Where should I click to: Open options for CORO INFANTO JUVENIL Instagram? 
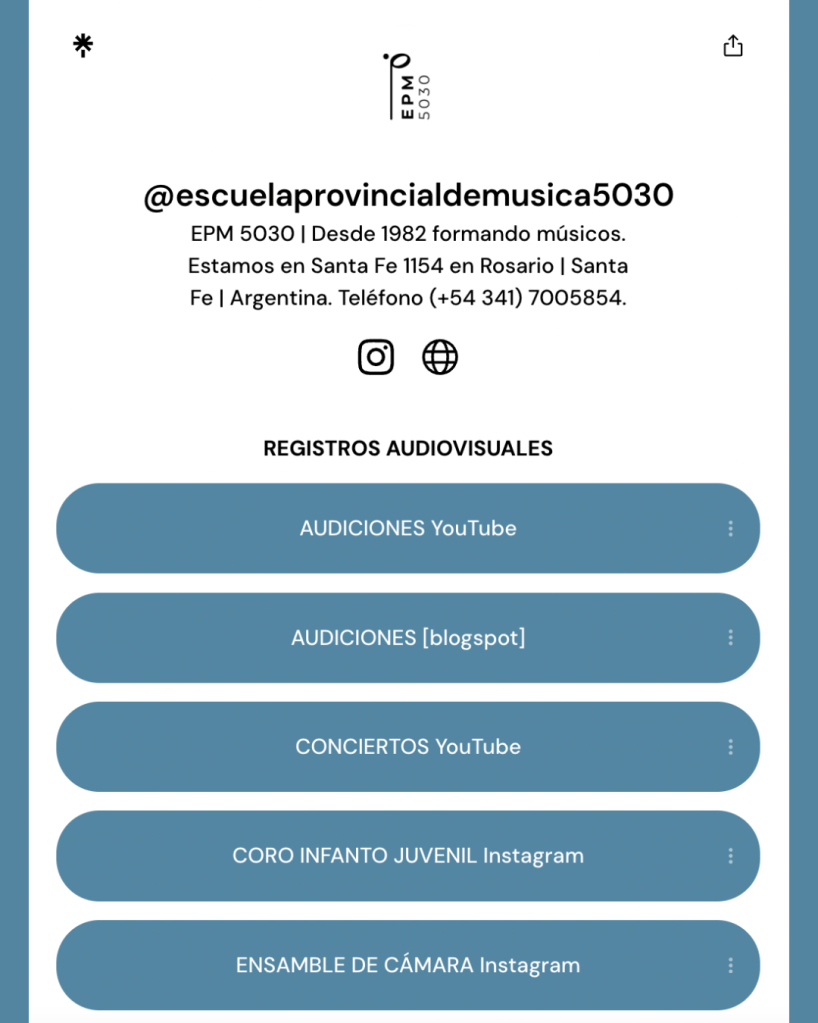730,856
